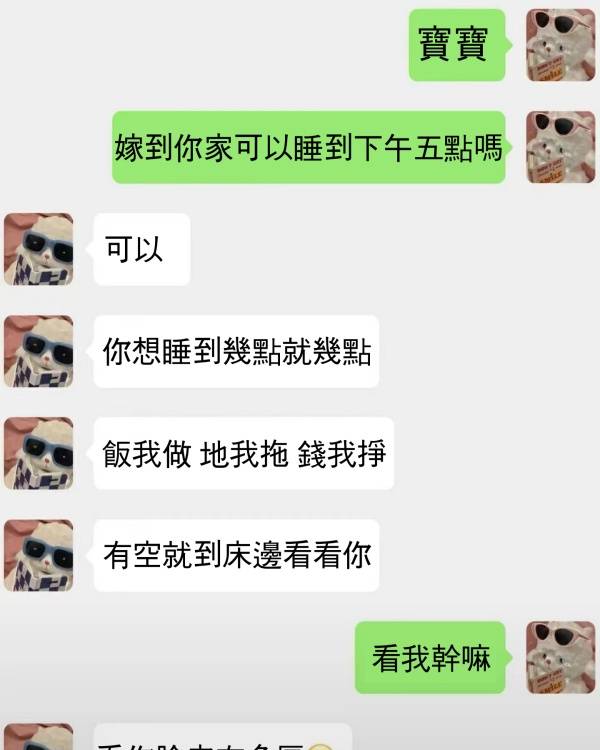600x750 pixels.
Task: Open the avatar next to 有空就到床邊看看你
Action: click(38, 554)
